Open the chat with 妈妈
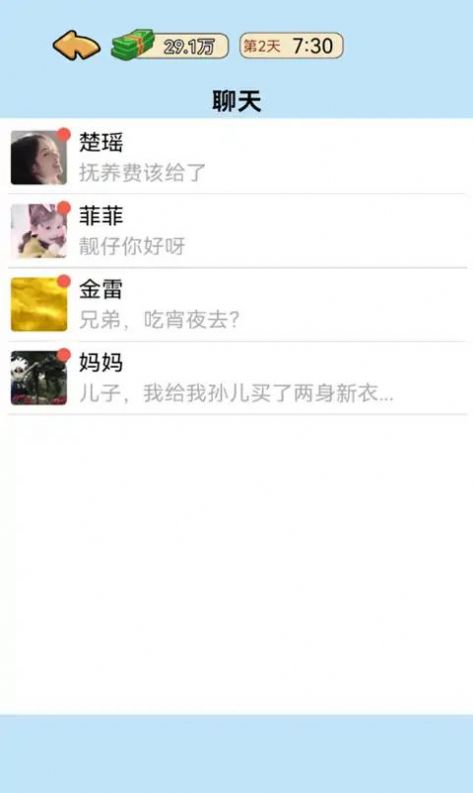The image size is (473, 793). point(236,378)
